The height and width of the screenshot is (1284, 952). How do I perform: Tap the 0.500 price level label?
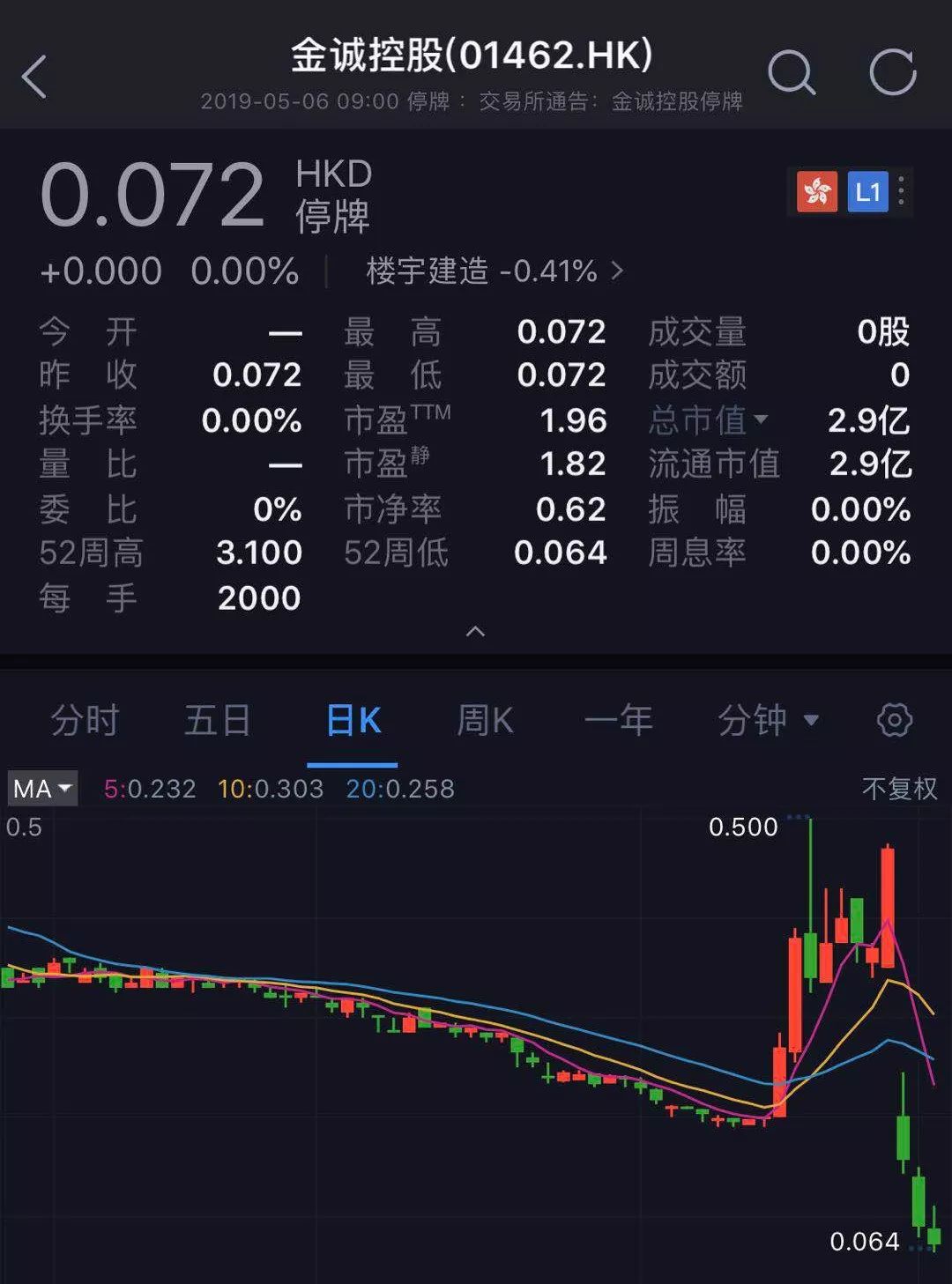(743, 827)
